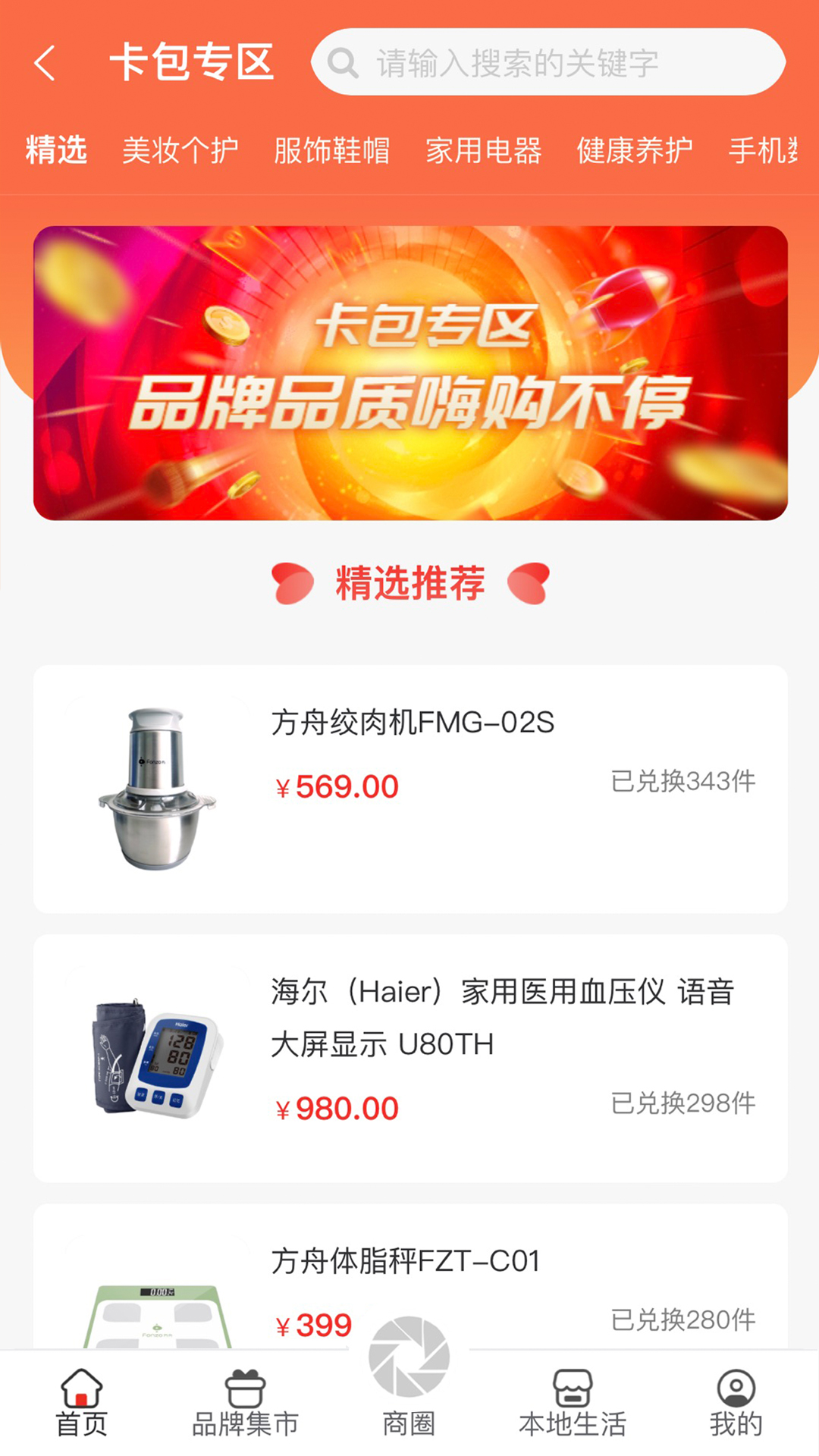
Task: Open the 方舟绞肉机FMG-02S product card
Action: coord(410,789)
